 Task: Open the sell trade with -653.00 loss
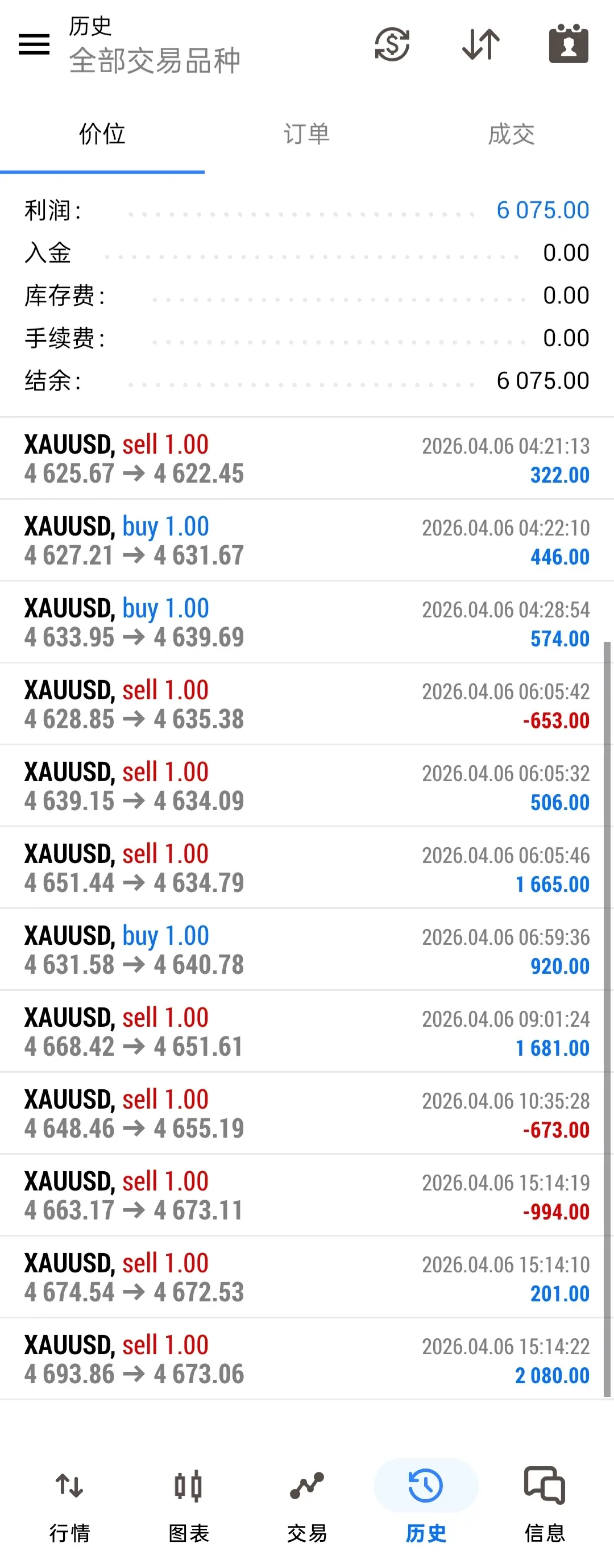306,704
